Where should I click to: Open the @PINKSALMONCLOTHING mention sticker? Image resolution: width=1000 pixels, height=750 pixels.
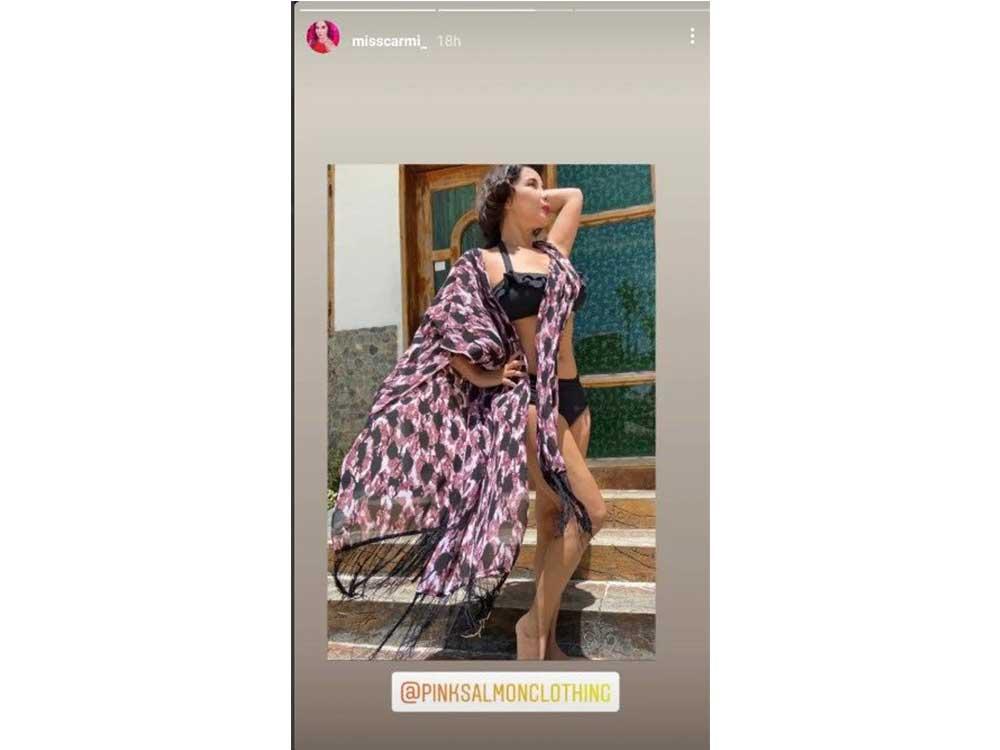(505, 692)
